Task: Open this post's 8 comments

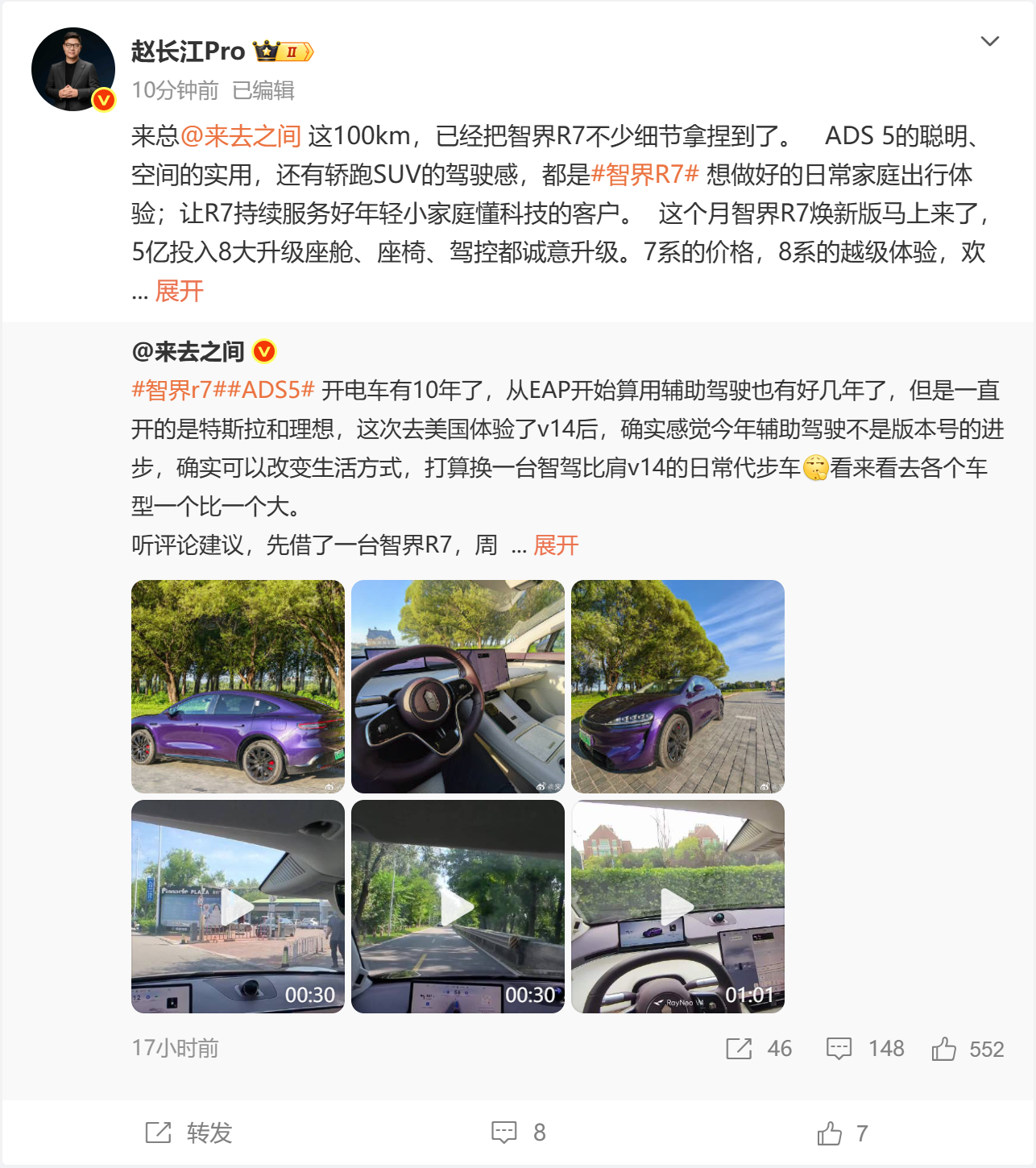Action: [x=519, y=1133]
